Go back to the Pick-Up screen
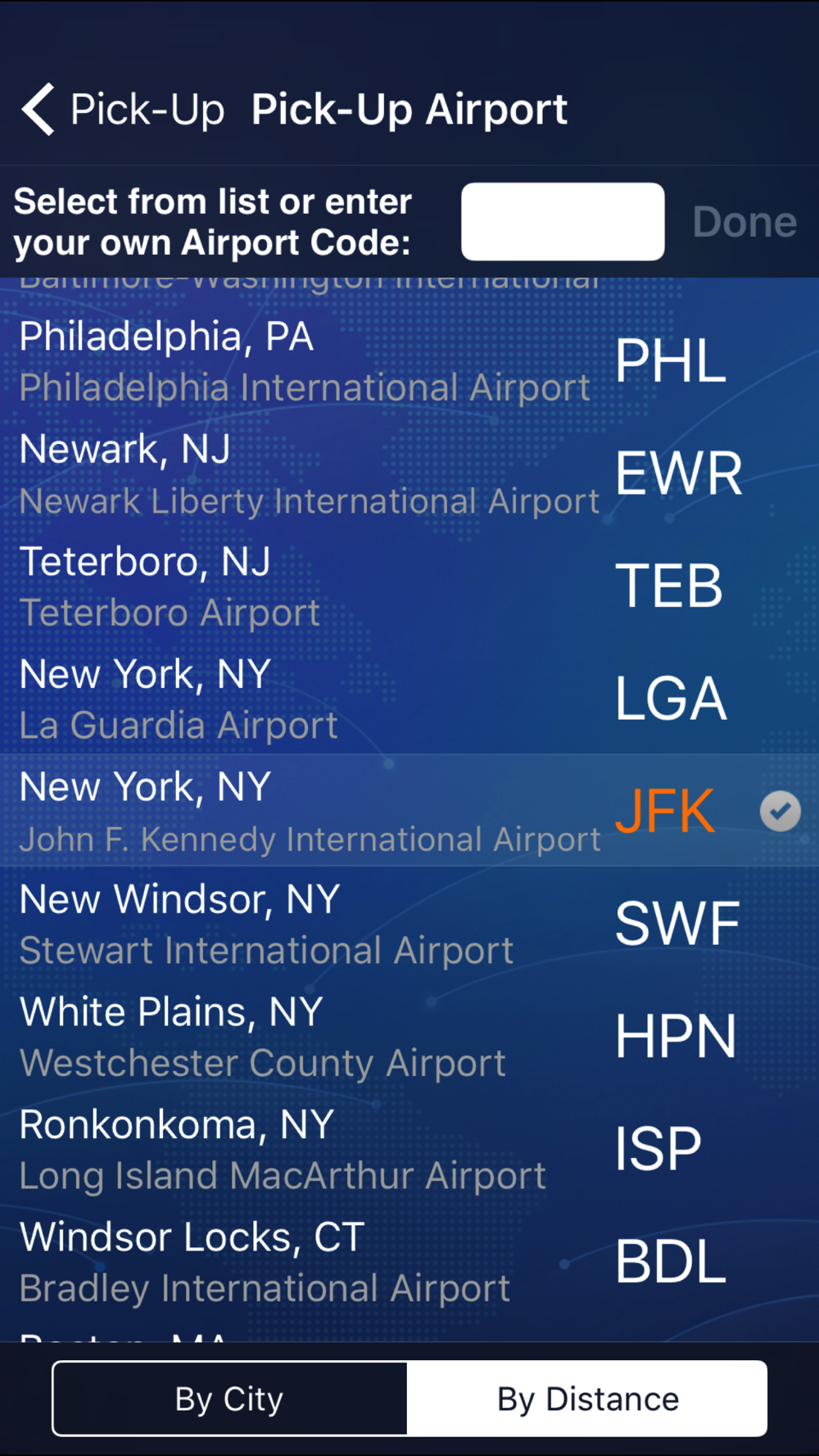819x1456 pixels. point(123,110)
